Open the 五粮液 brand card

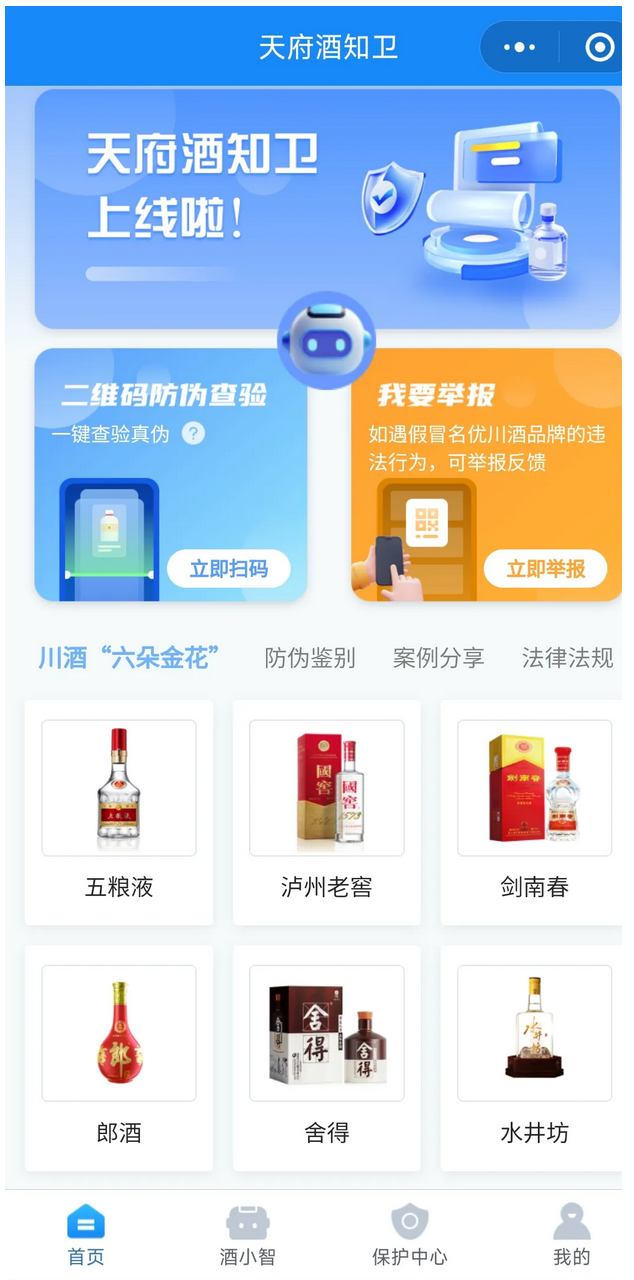pyautogui.click(x=119, y=812)
